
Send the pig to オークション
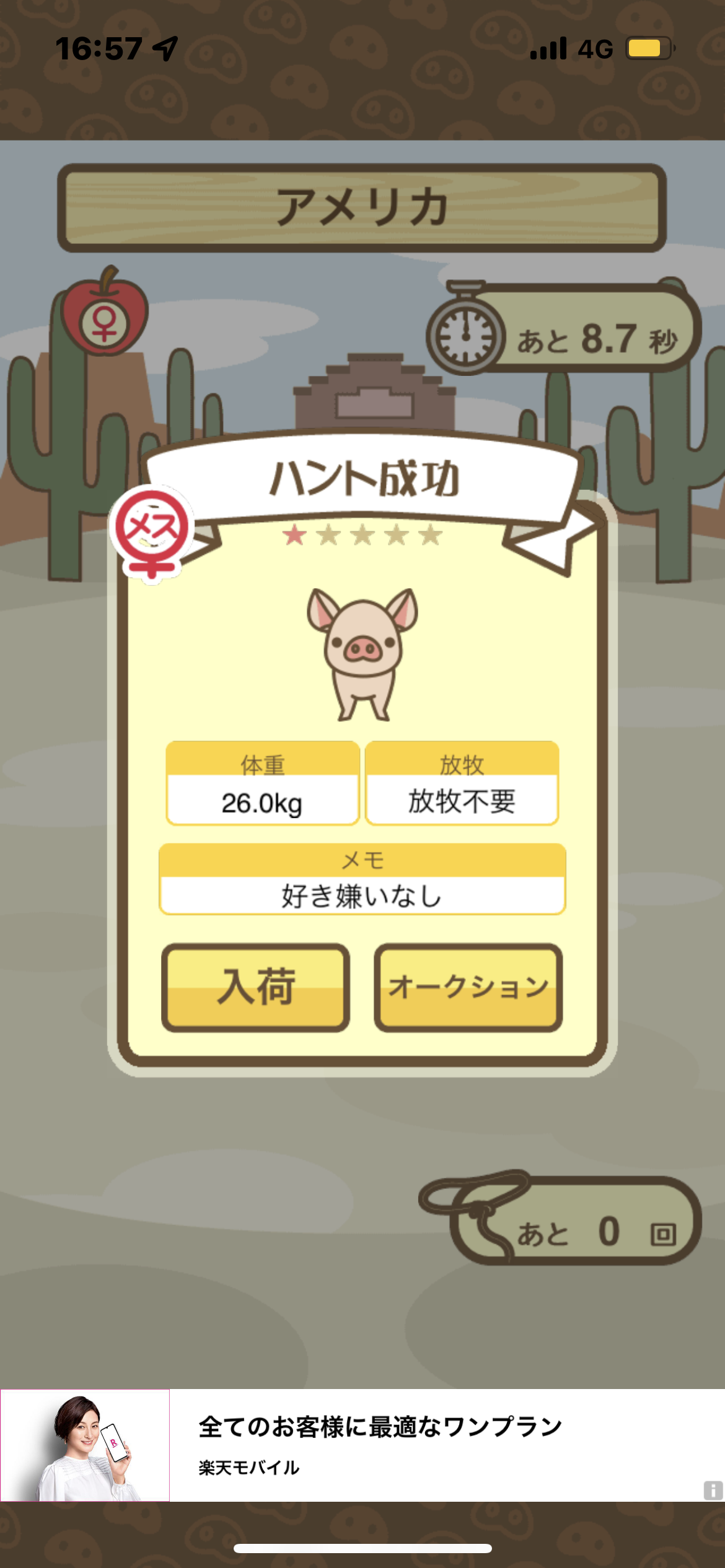[468, 987]
